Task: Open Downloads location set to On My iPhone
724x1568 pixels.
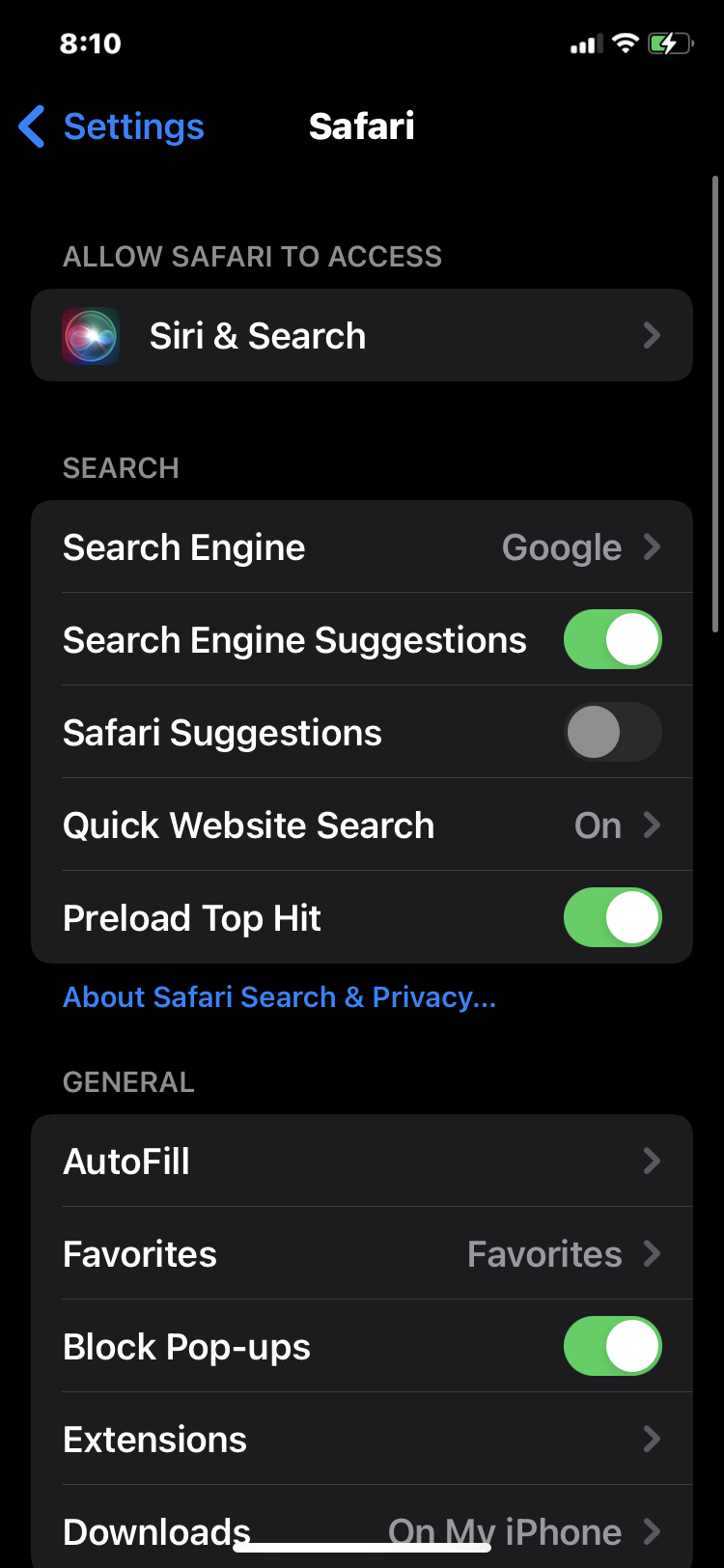Action: pyautogui.click(x=362, y=1531)
